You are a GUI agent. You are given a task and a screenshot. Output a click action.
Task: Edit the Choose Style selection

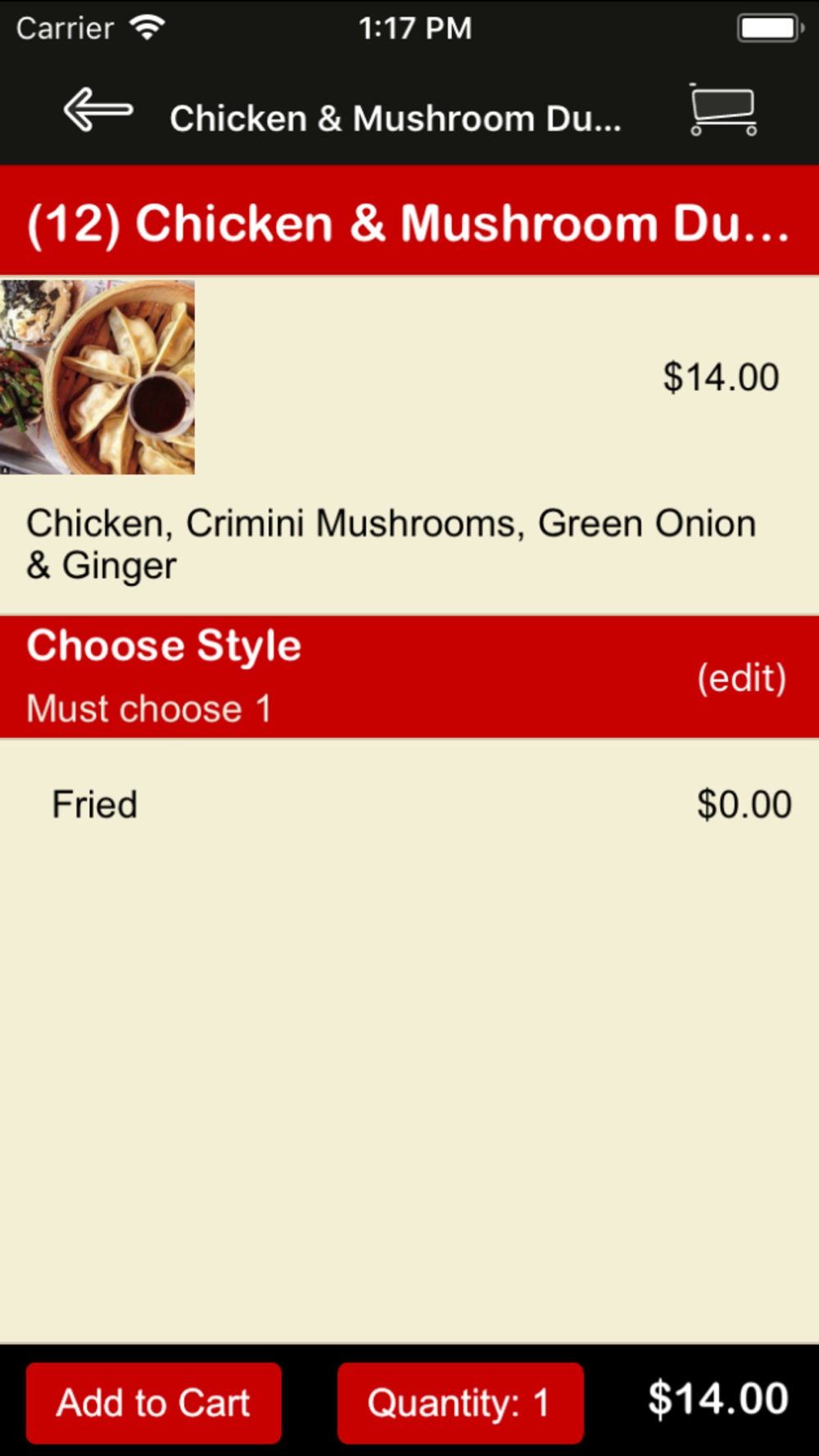[x=741, y=678]
